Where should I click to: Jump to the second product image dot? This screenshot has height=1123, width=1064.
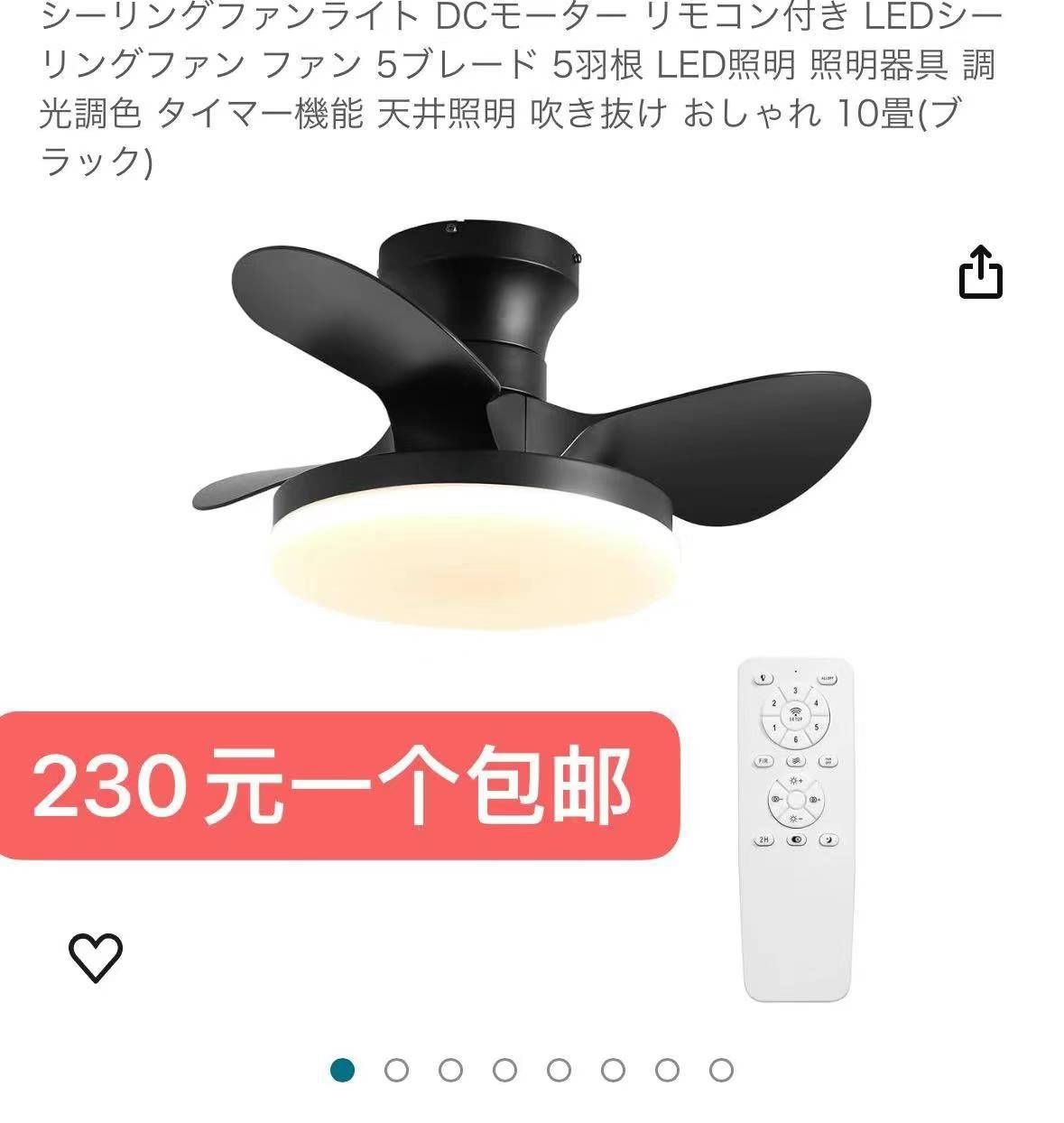pyautogui.click(x=396, y=1071)
